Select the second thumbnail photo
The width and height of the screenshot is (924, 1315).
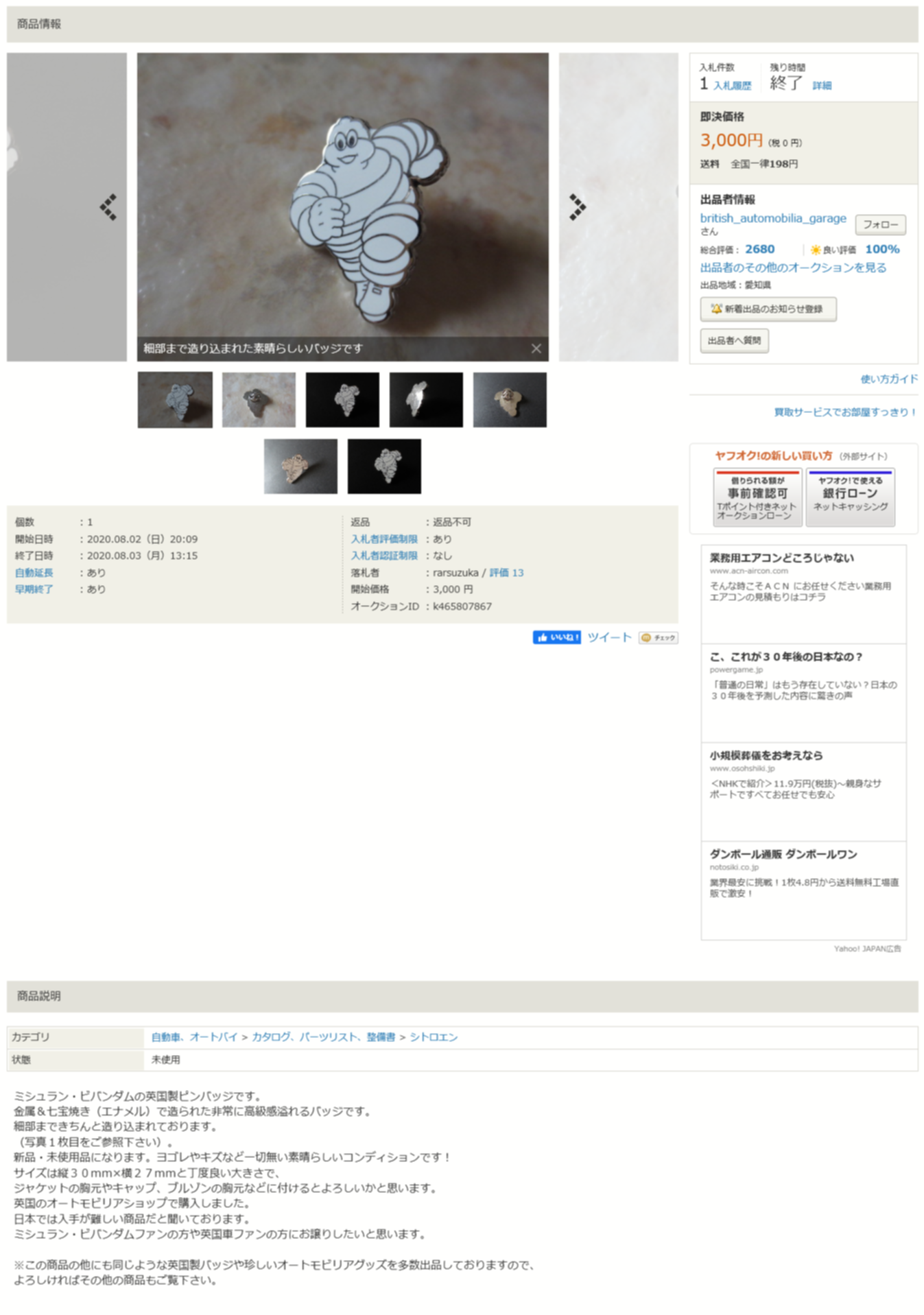[259, 400]
